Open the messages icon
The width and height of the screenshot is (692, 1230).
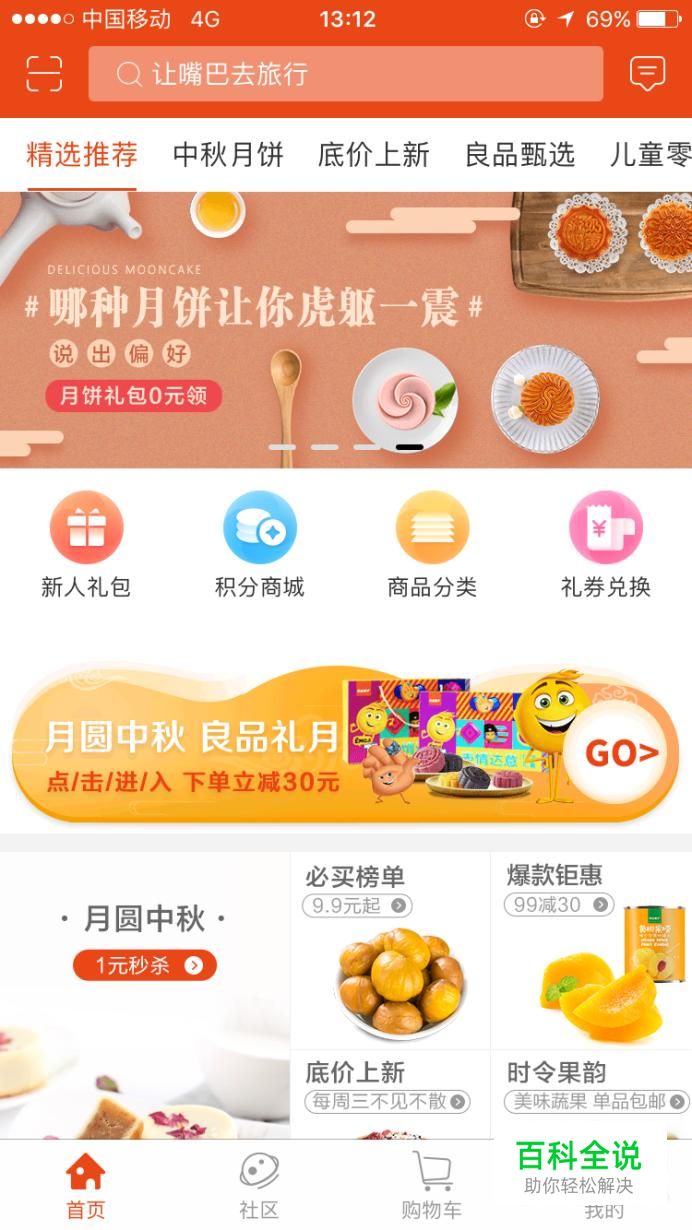[647, 74]
